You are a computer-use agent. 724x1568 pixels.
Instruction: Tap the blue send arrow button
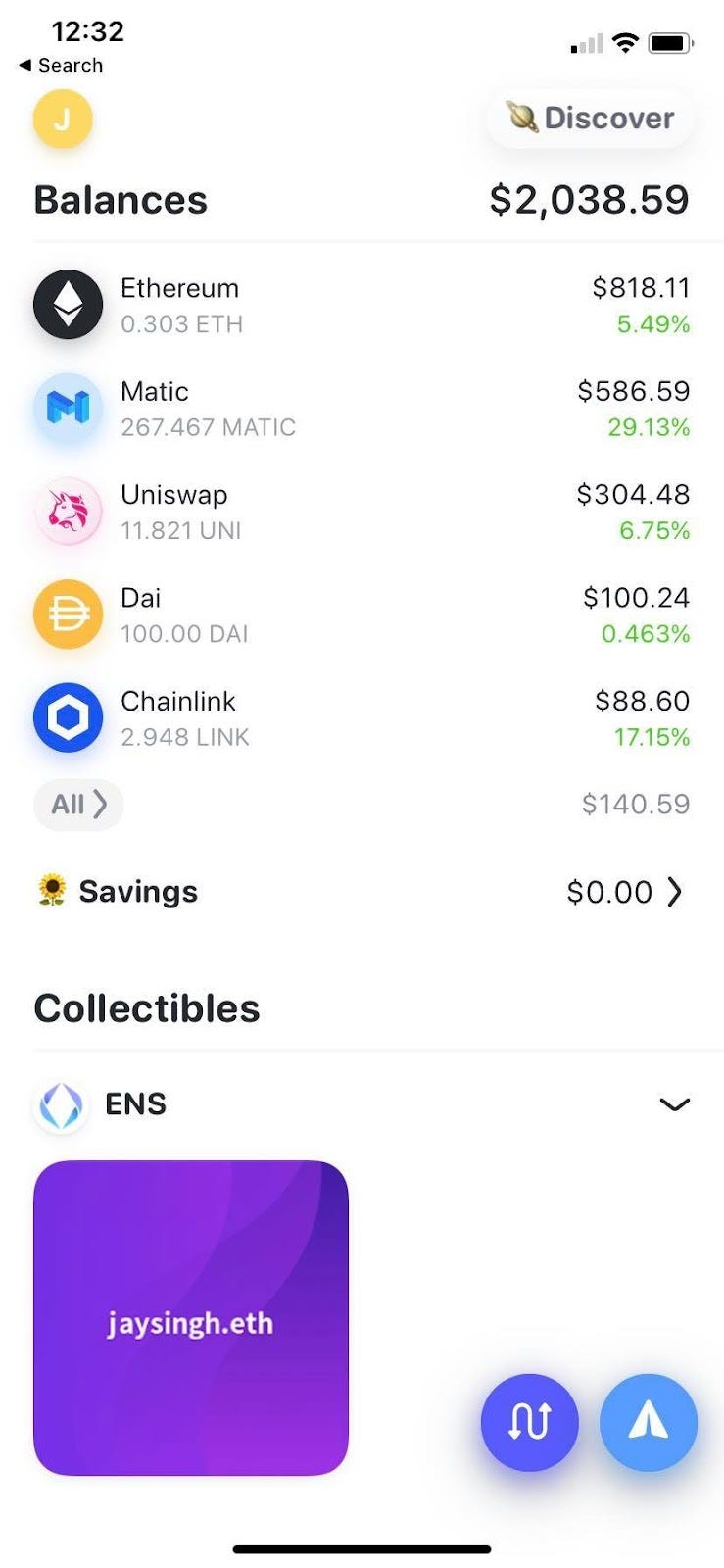[x=649, y=1422]
